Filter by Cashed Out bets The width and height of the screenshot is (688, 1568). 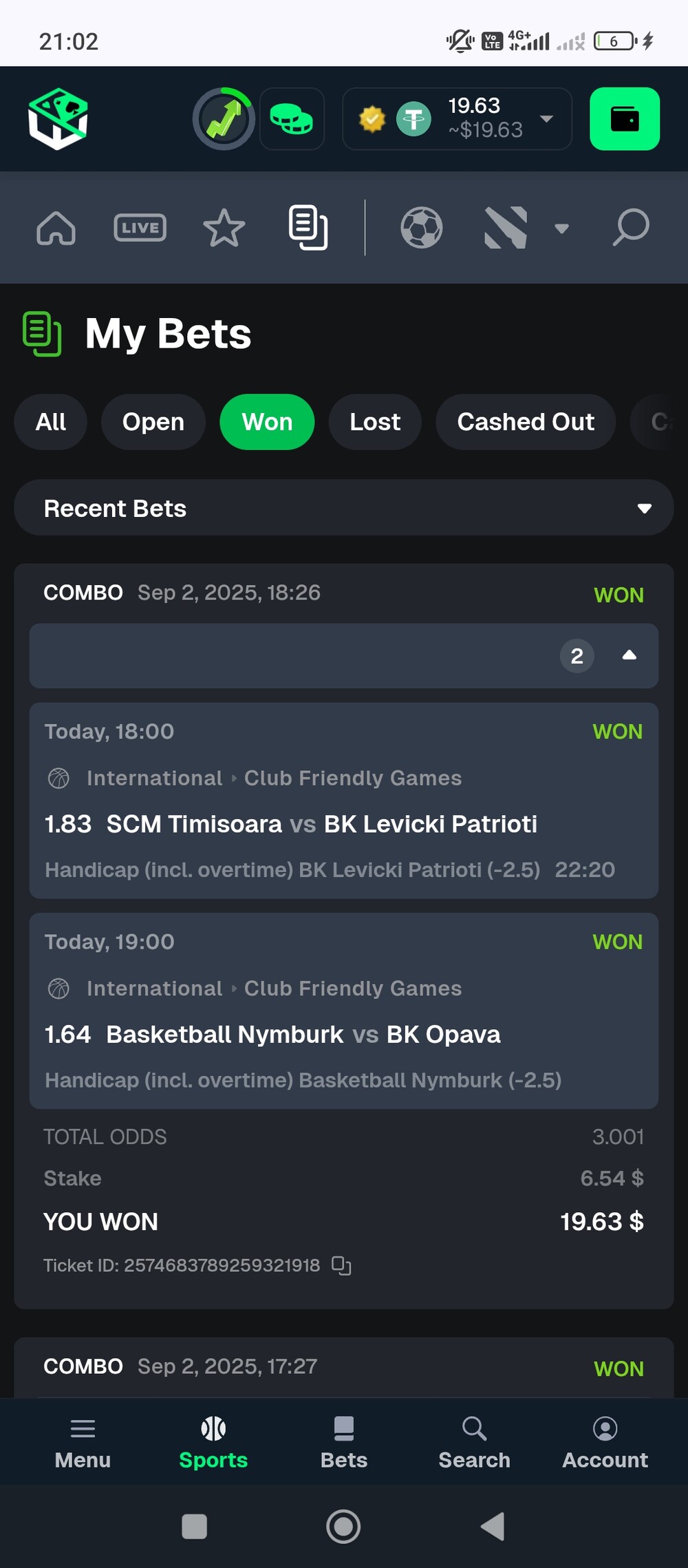[x=526, y=422]
